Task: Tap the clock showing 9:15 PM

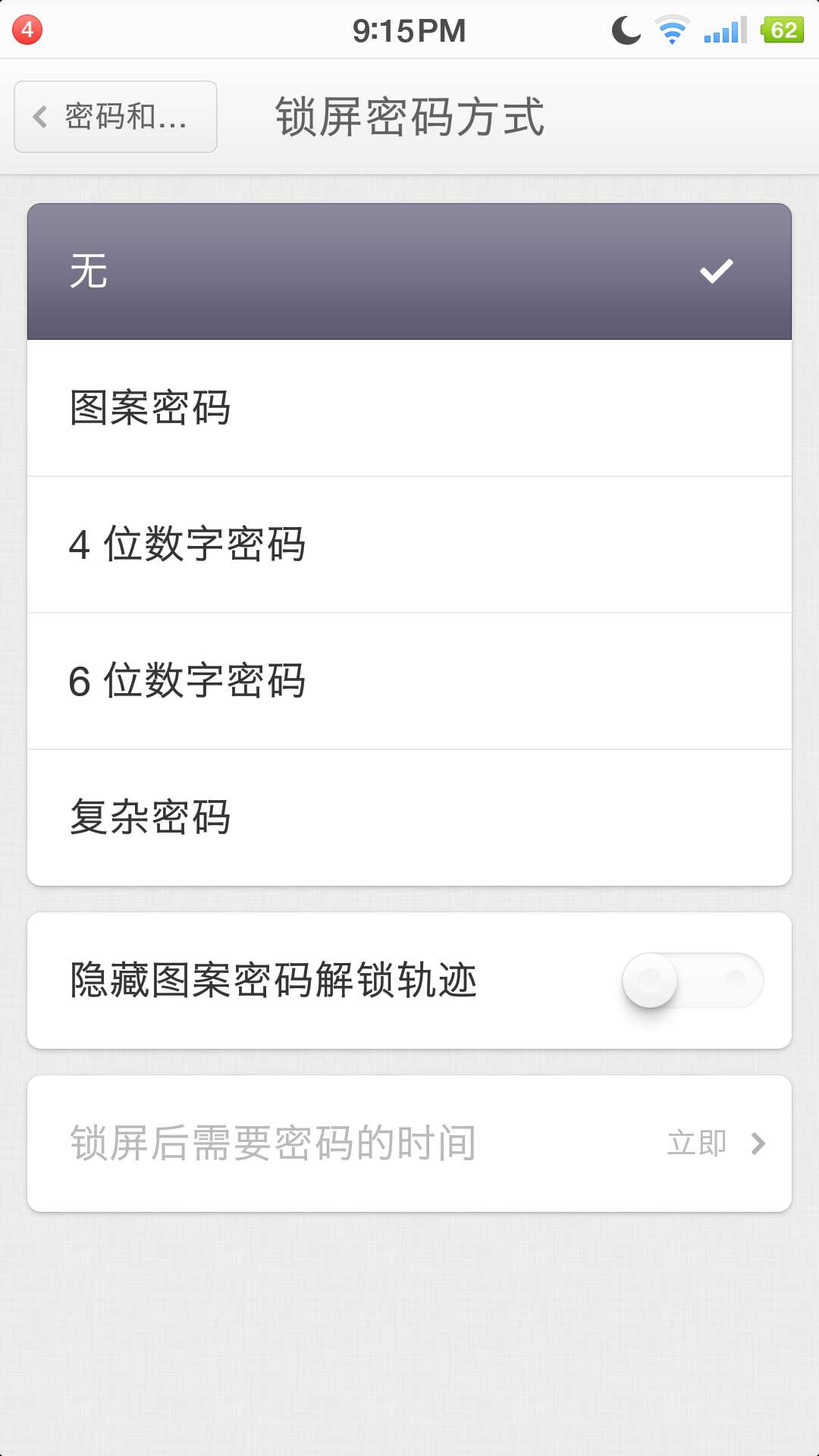Action: [x=409, y=29]
